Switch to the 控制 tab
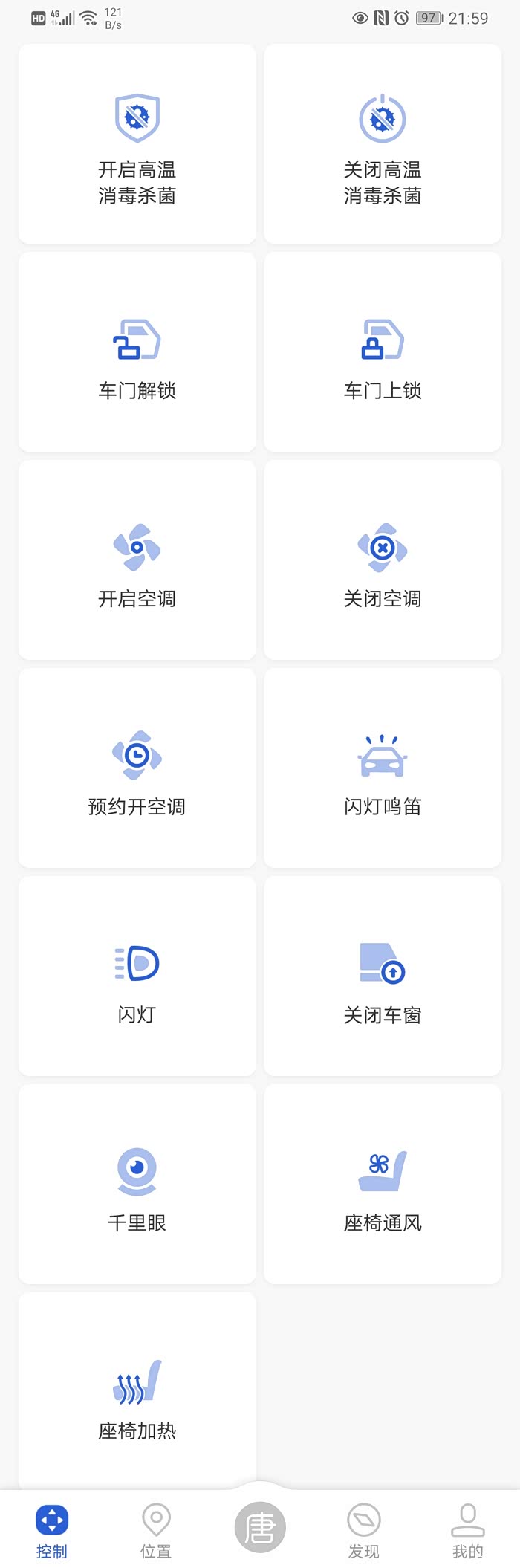This screenshot has height=1568, width=520. click(52, 1531)
